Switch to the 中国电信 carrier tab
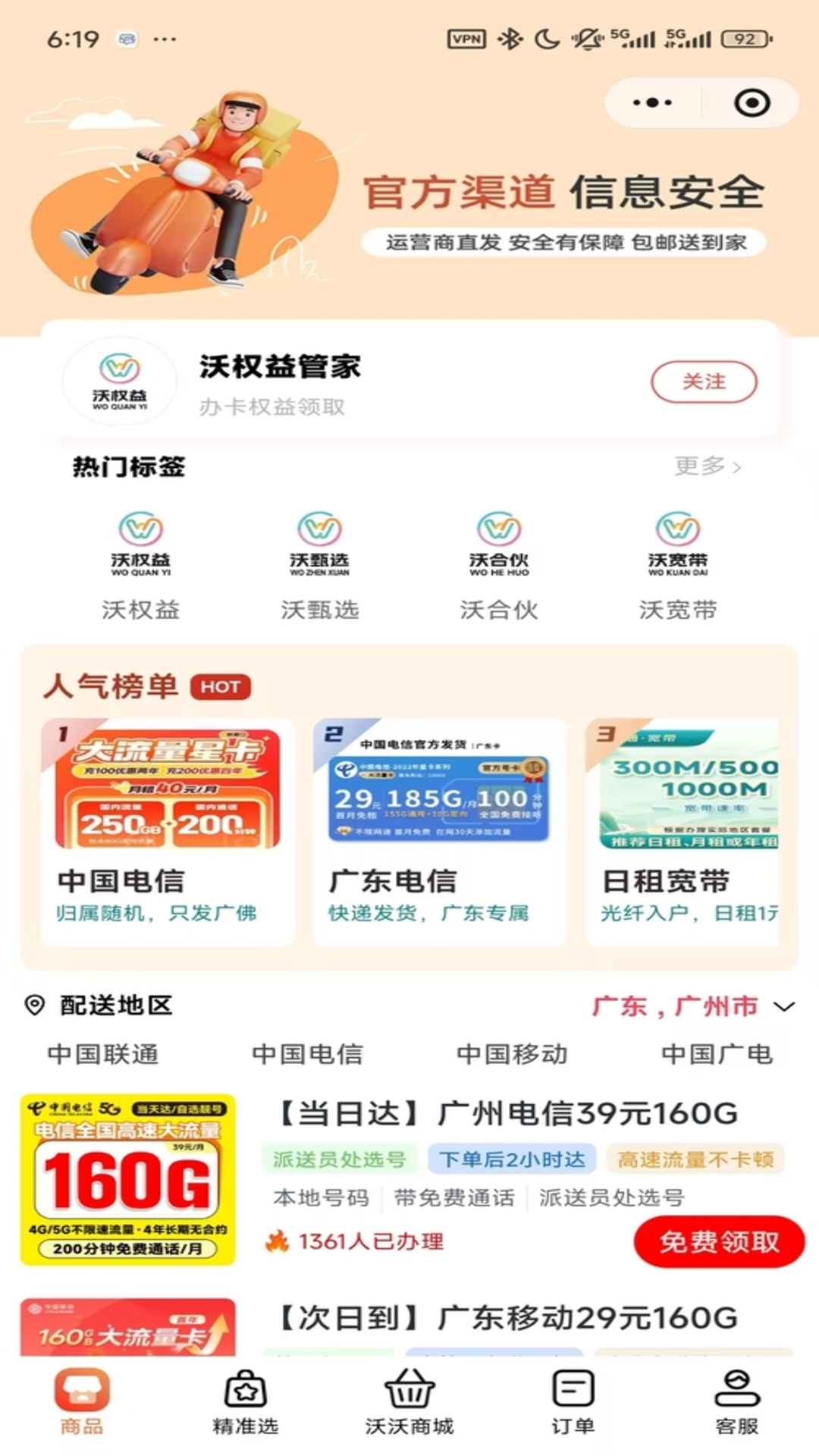 point(307,1054)
